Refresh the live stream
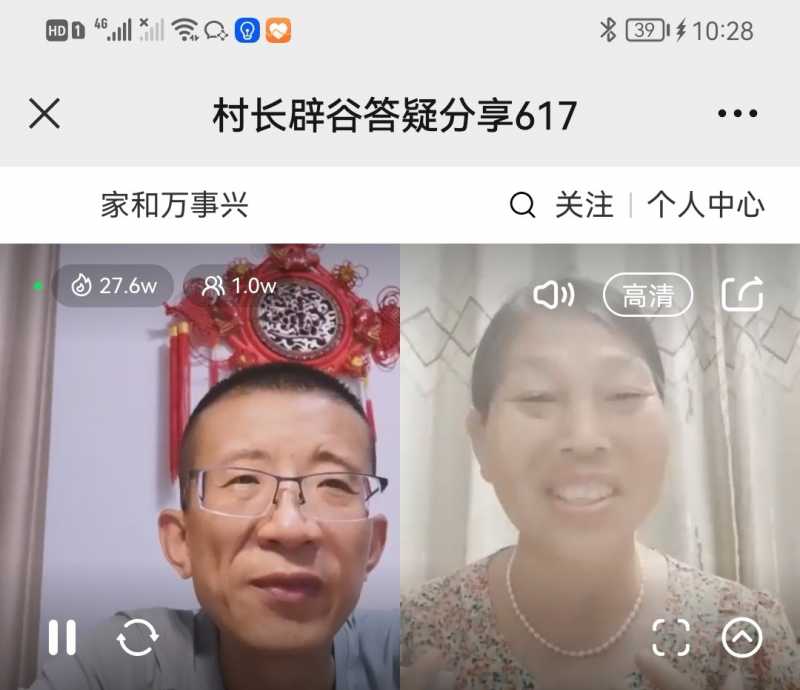Image resolution: width=800 pixels, height=690 pixels. pos(137,638)
